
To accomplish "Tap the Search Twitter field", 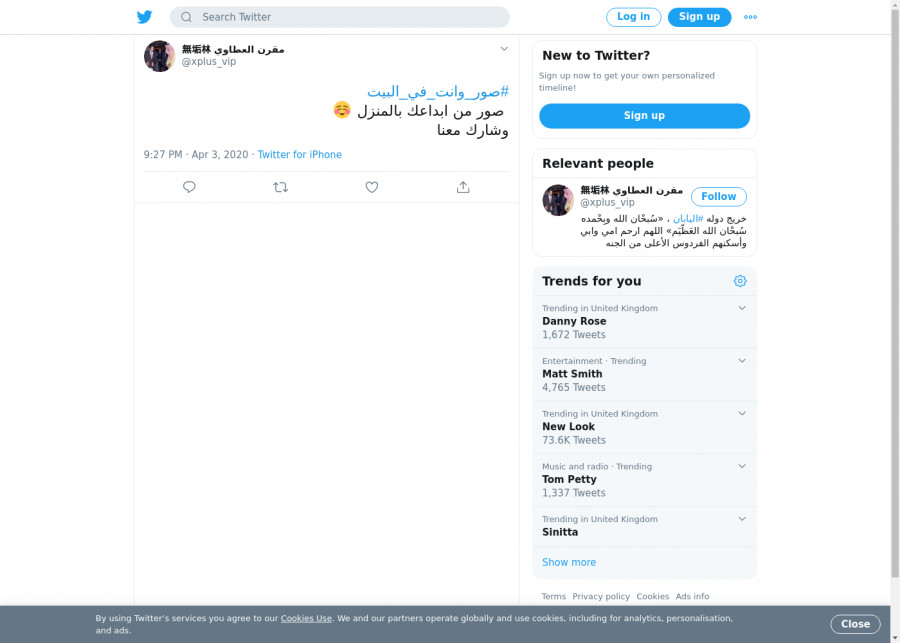I will pos(340,17).
